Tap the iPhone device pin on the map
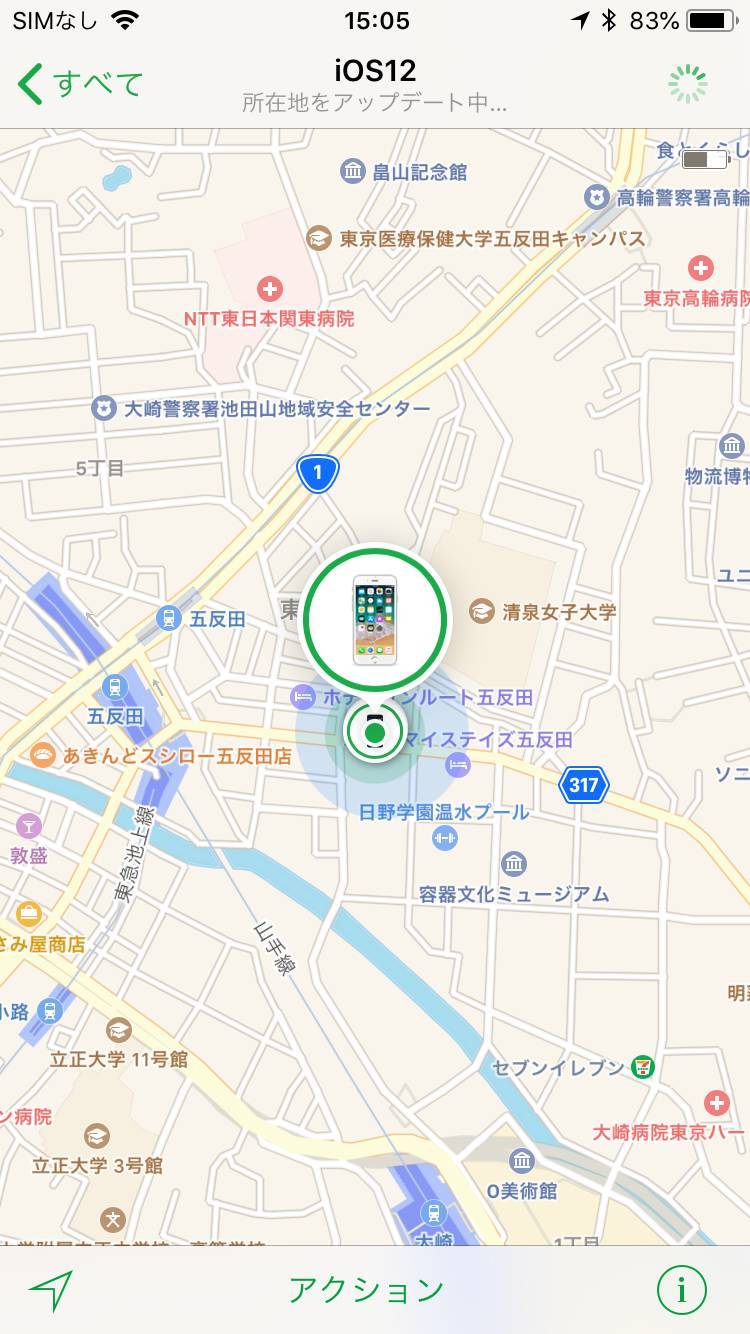750x1334 pixels. tap(375, 620)
